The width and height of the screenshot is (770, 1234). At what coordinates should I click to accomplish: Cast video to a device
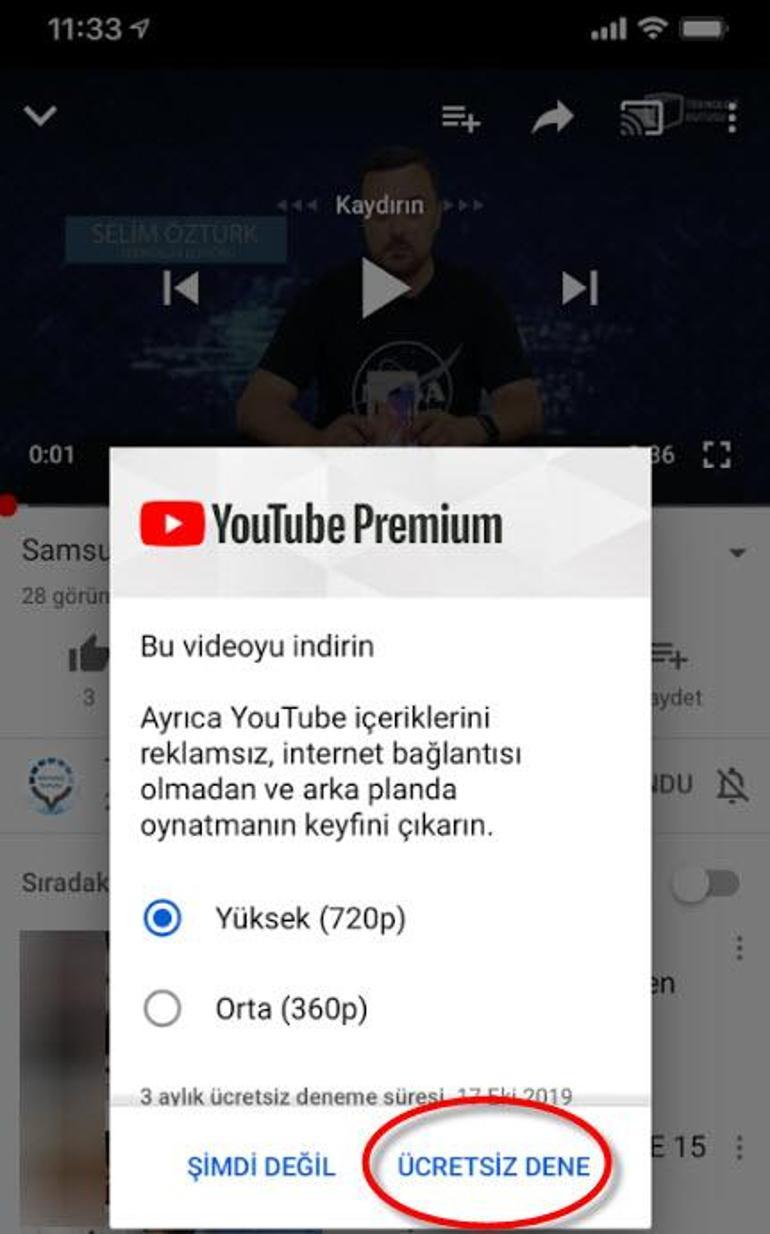tap(640, 117)
